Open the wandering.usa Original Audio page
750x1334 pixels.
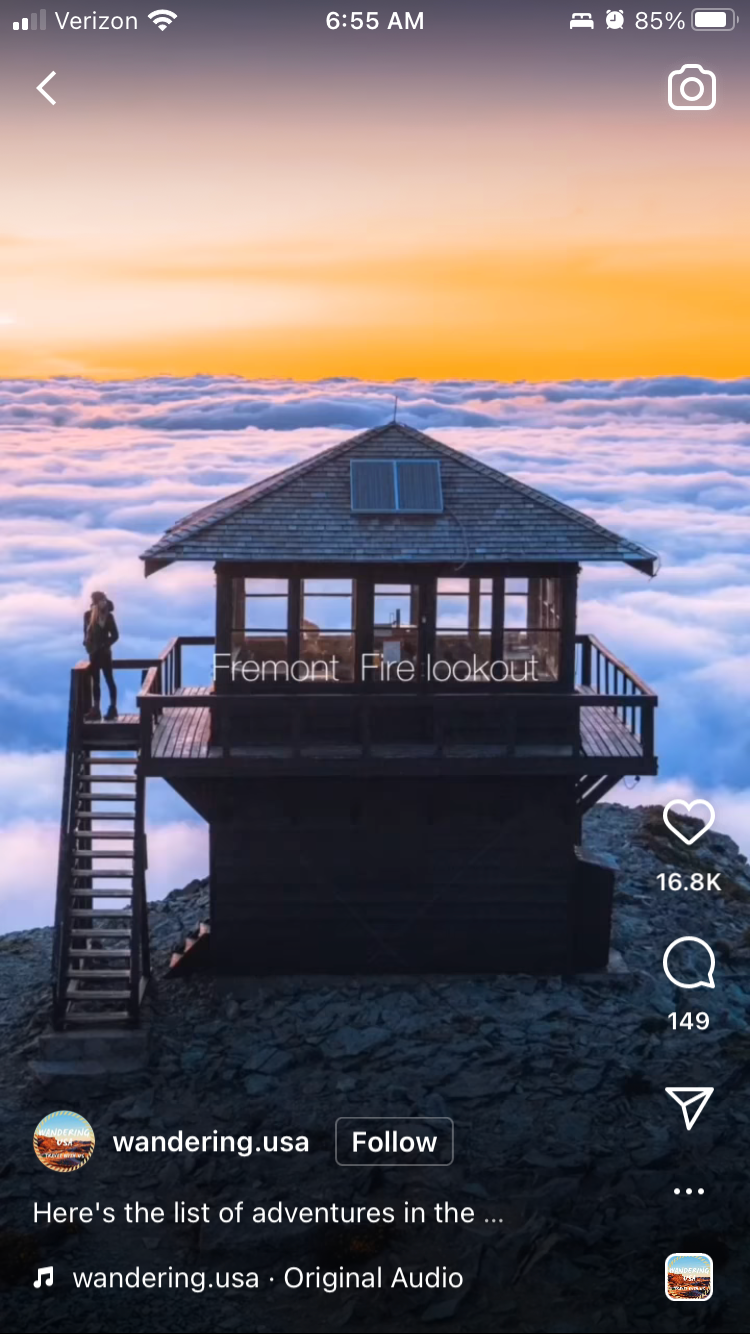(268, 1278)
